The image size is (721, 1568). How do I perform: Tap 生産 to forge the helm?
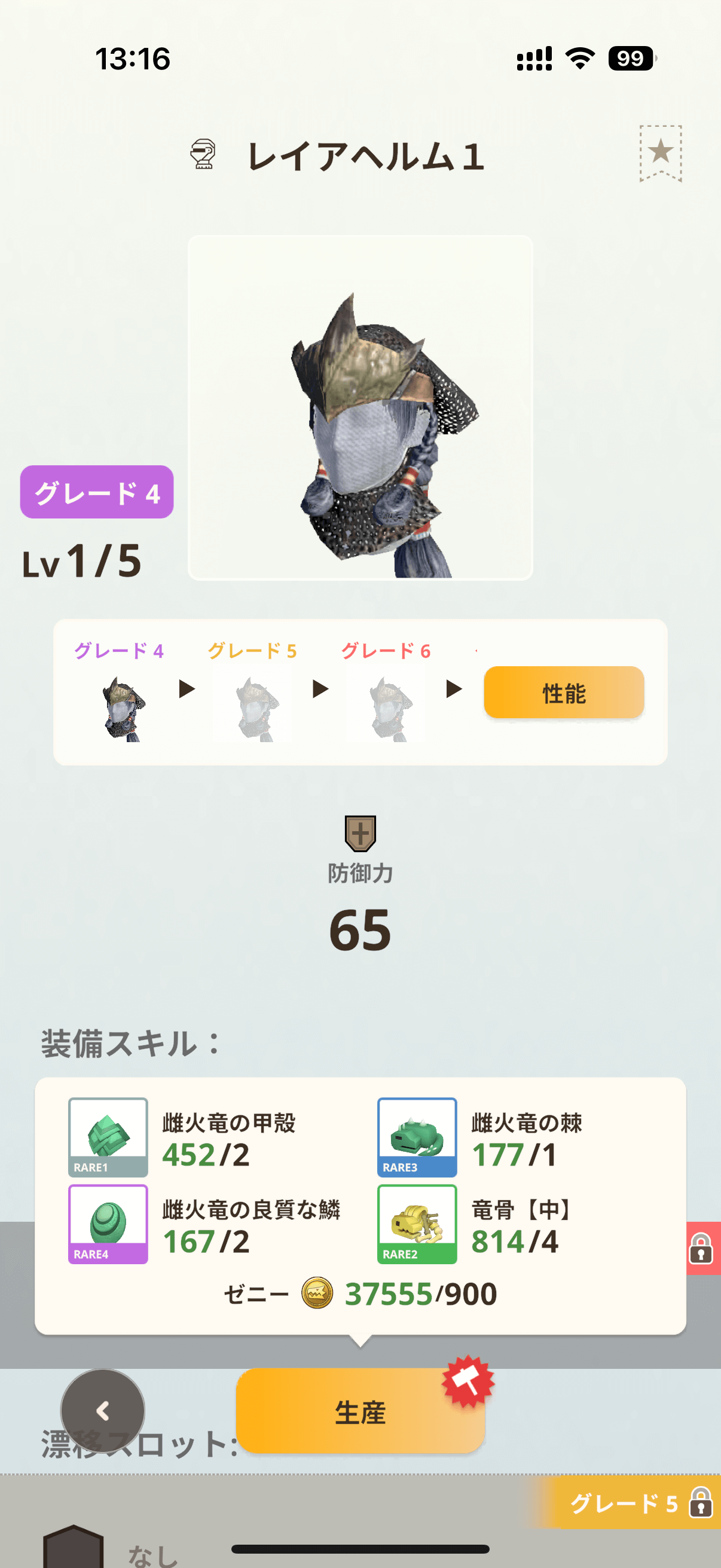(360, 1411)
